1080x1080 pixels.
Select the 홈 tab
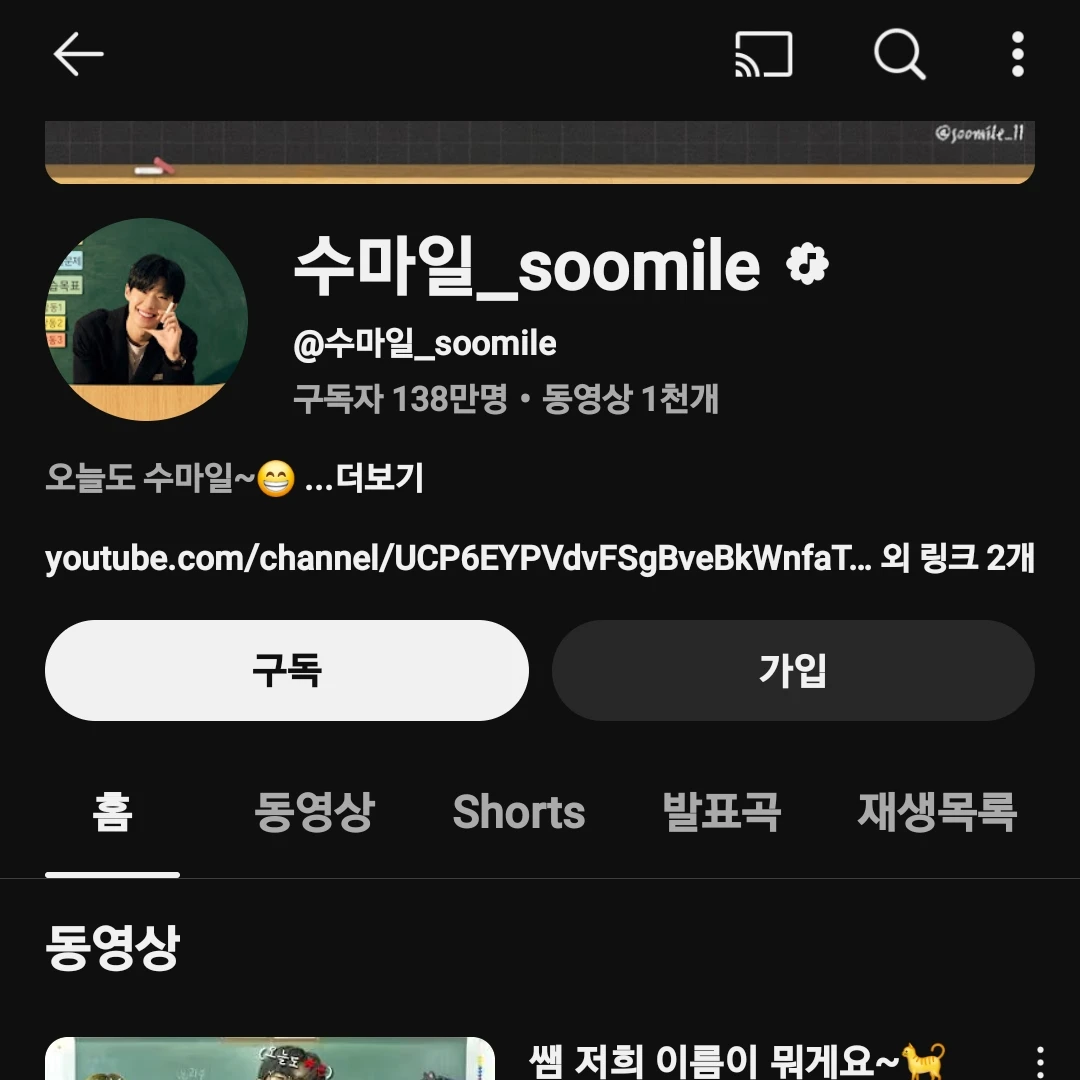(x=112, y=812)
